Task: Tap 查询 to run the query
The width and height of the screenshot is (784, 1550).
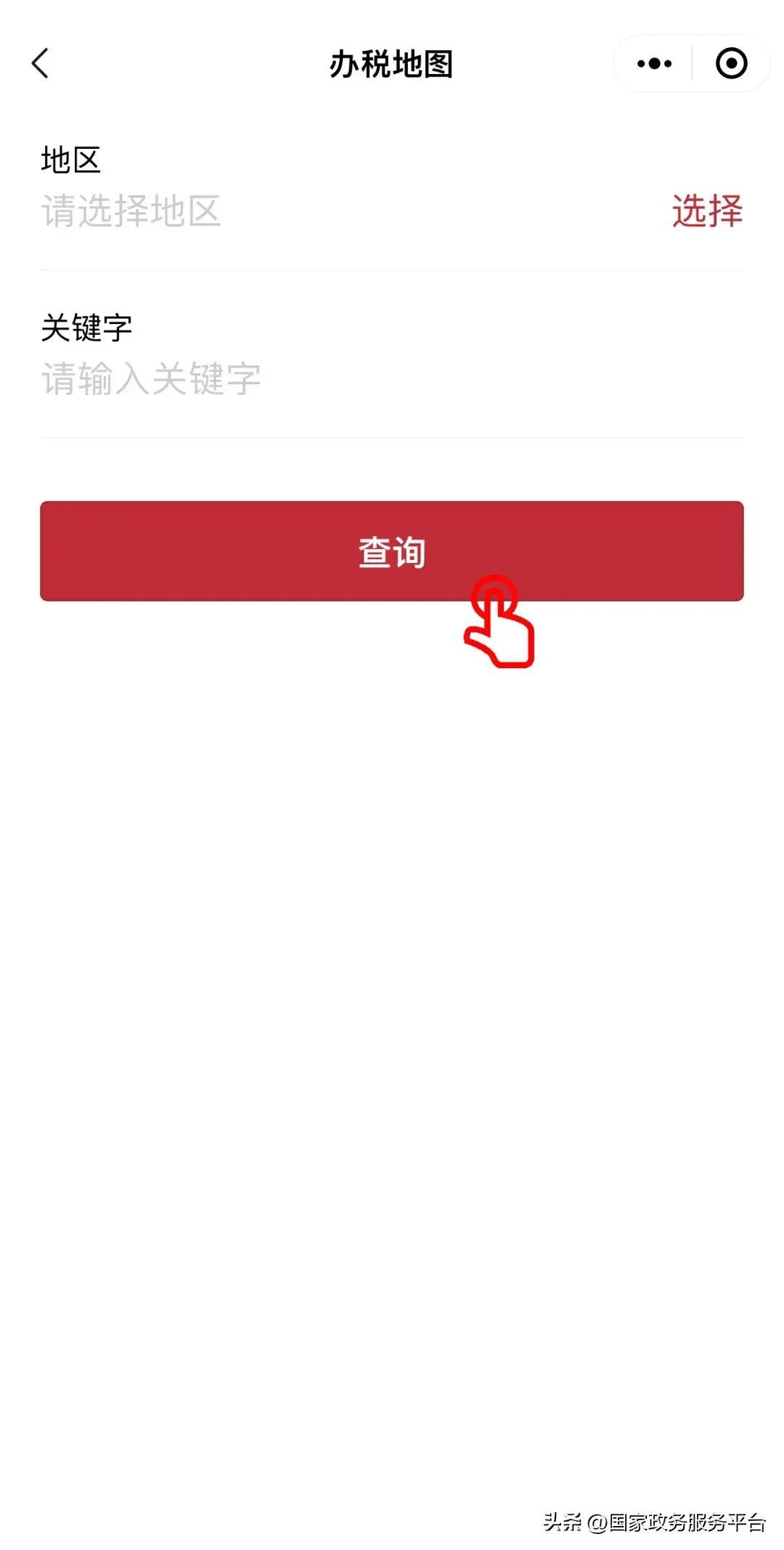Action: pos(392,552)
